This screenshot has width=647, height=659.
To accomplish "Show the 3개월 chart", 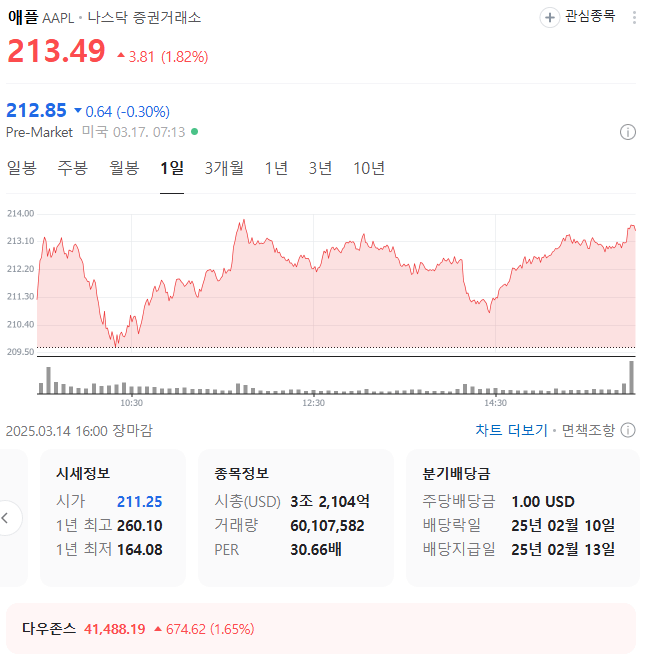I will pyautogui.click(x=224, y=169).
